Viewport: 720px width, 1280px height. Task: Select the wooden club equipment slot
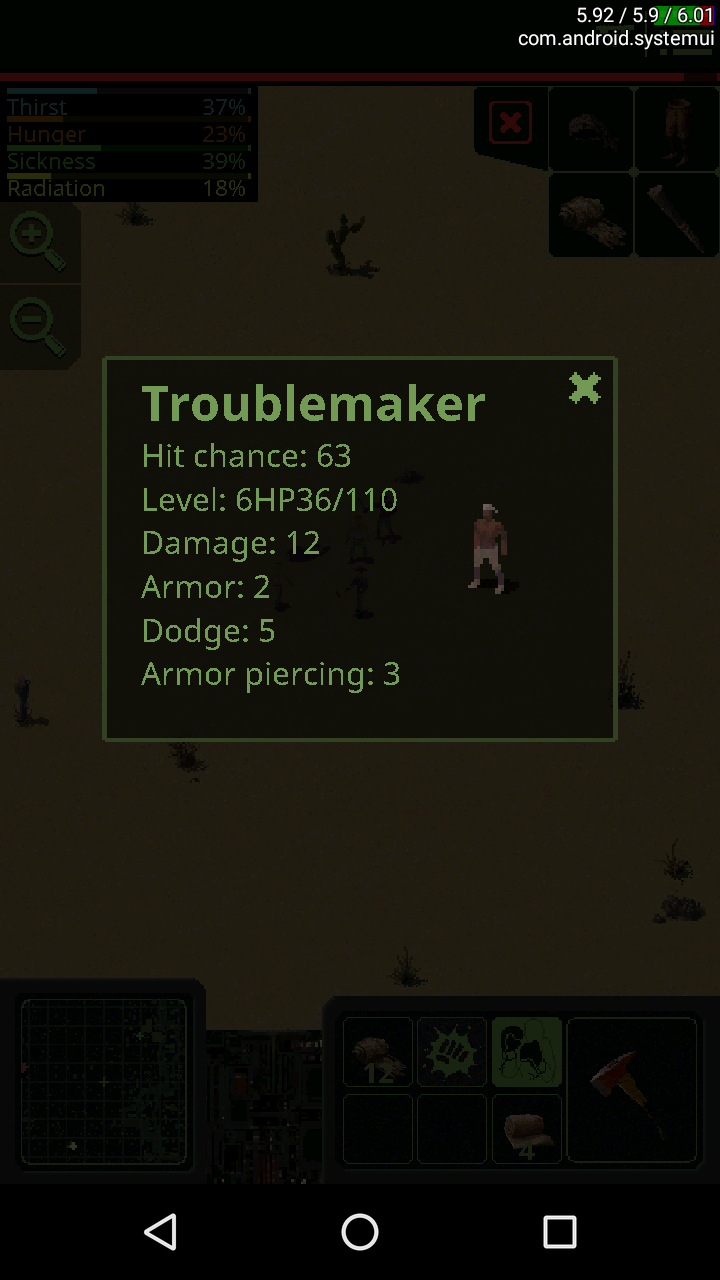(x=676, y=215)
